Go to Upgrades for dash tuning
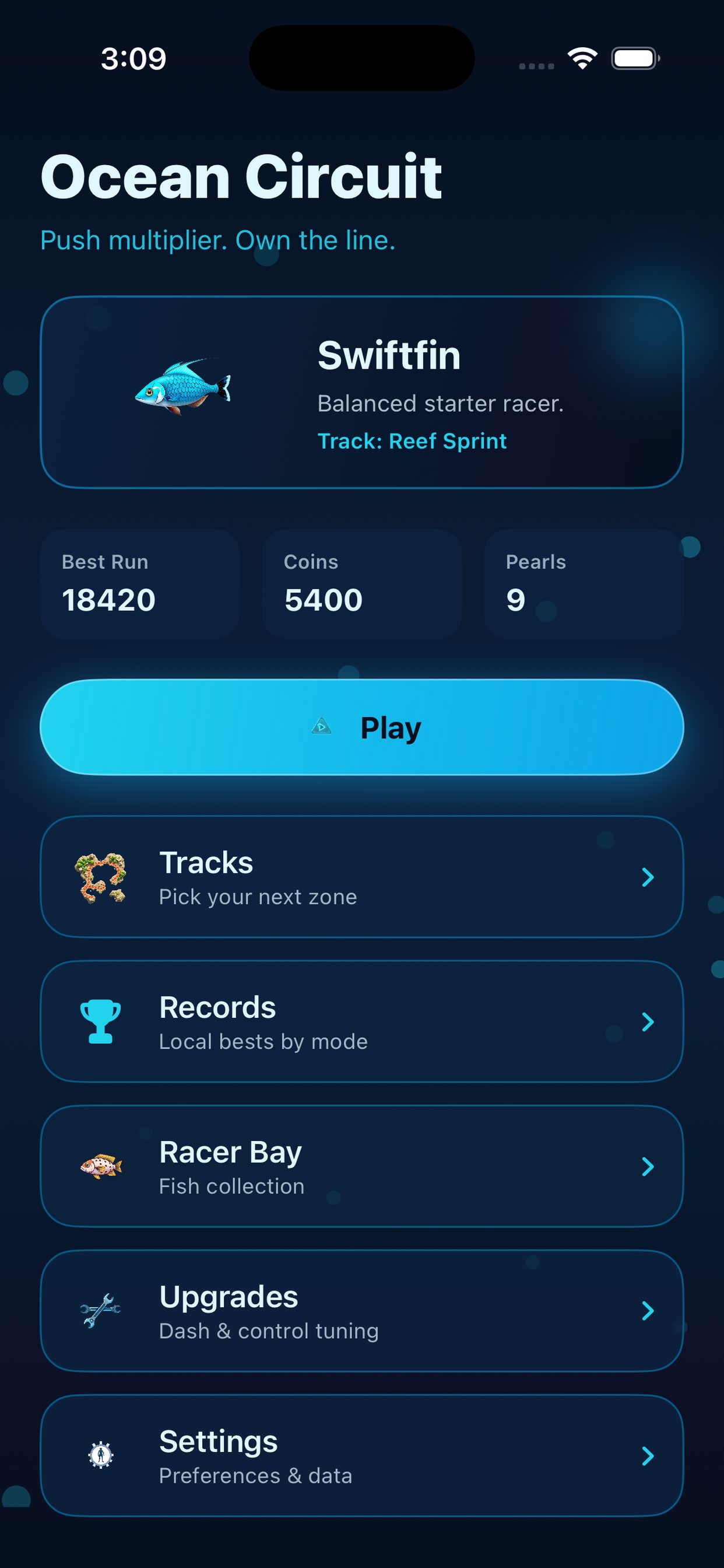The image size is (724, 1568). 362,1311
